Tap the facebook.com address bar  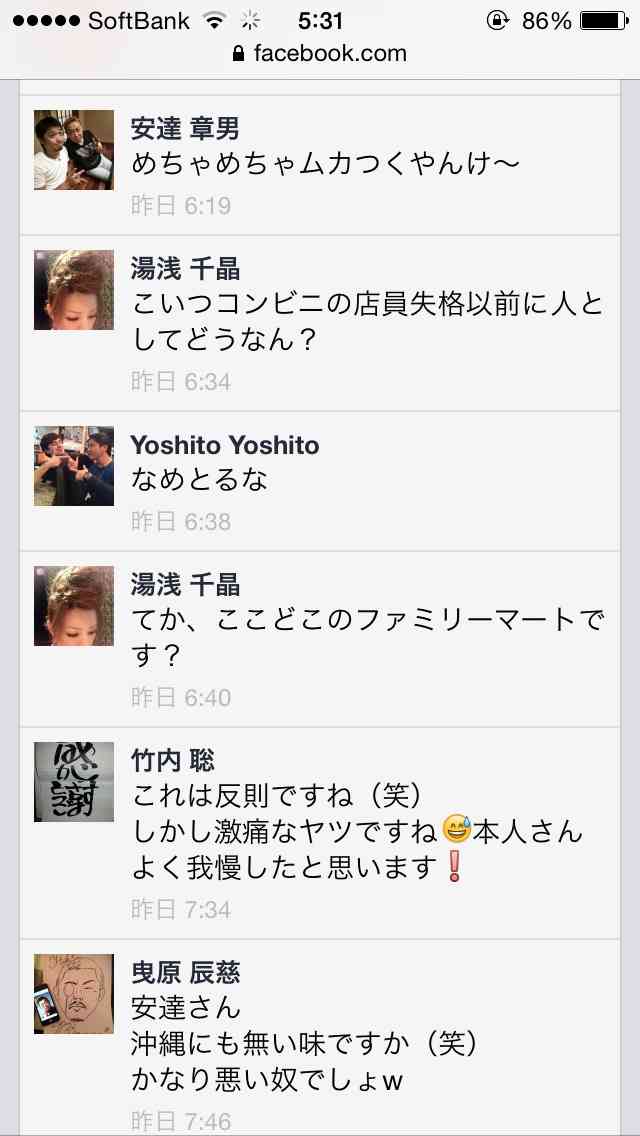(320, 53)
